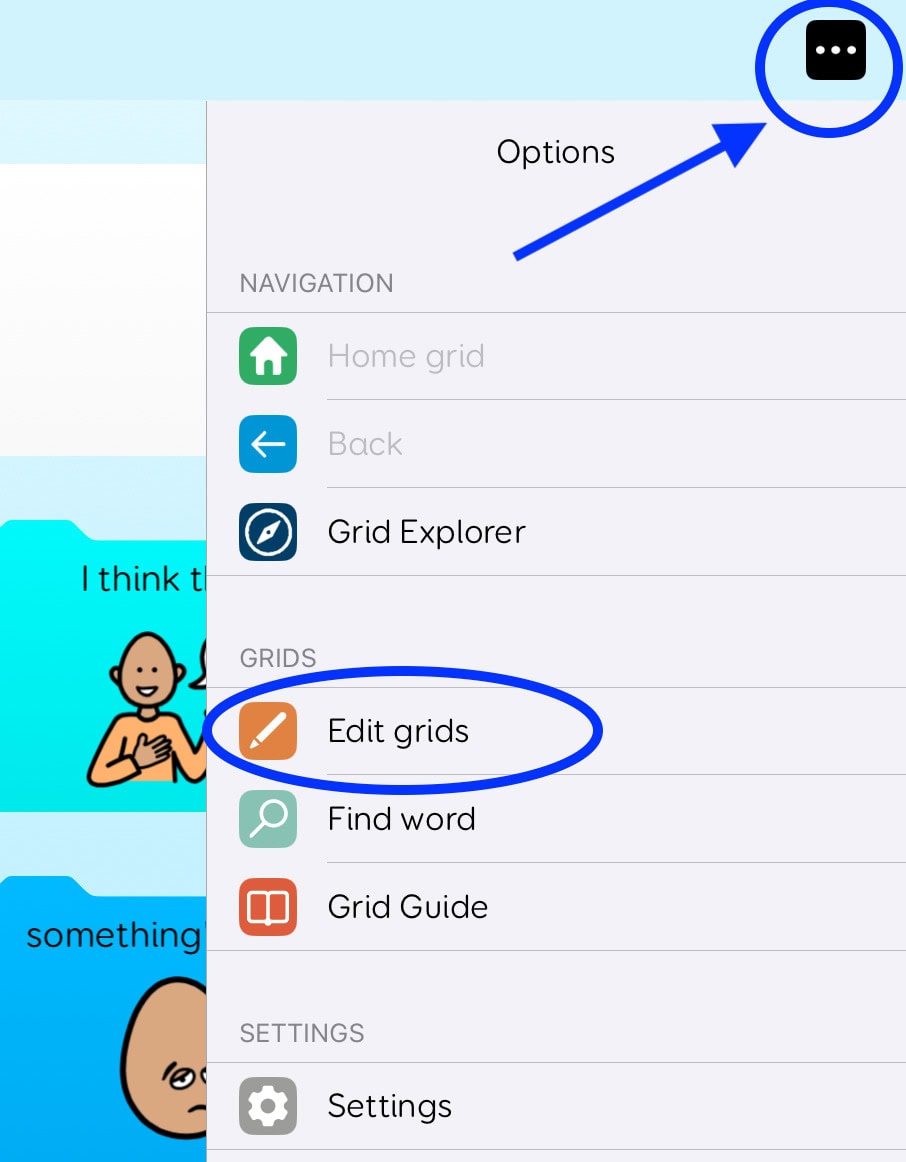Click the disabled Home grid entry

(406, 356)
